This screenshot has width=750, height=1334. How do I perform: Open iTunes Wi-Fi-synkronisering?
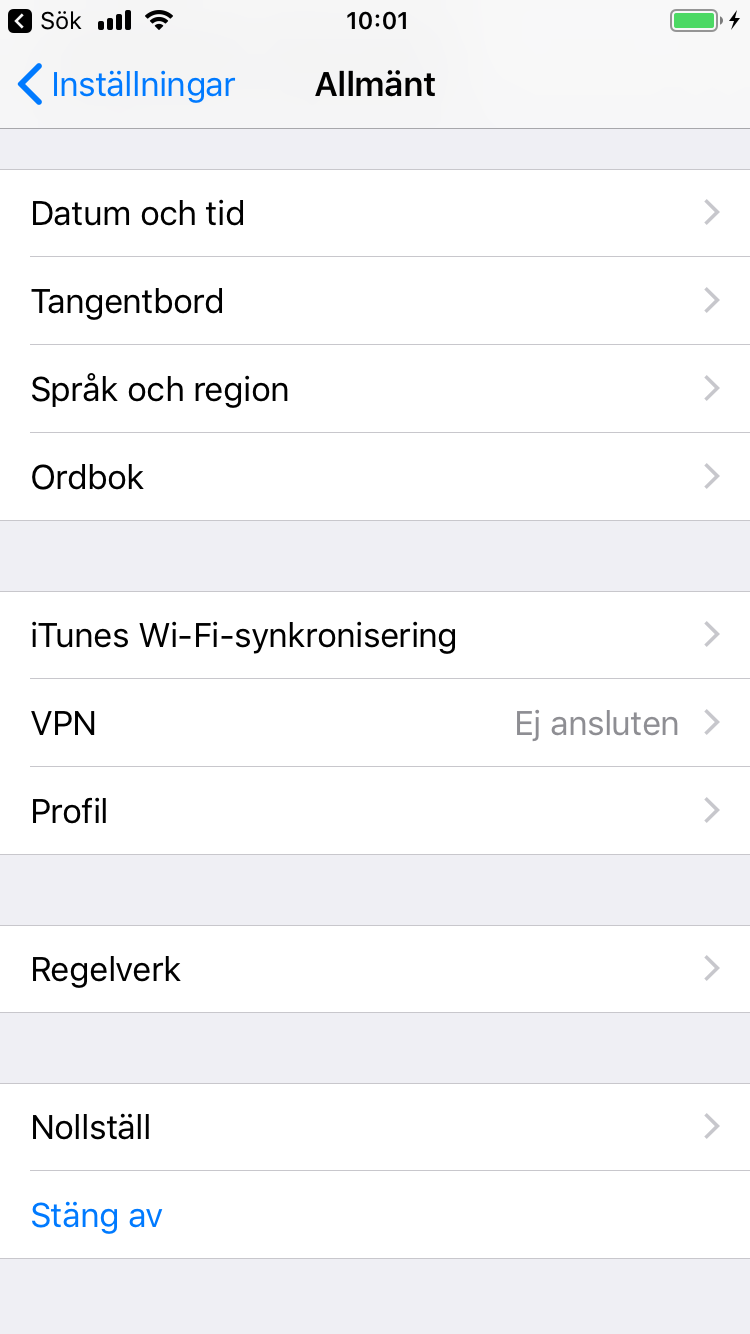pyautogui.click(x=375, y=635)
